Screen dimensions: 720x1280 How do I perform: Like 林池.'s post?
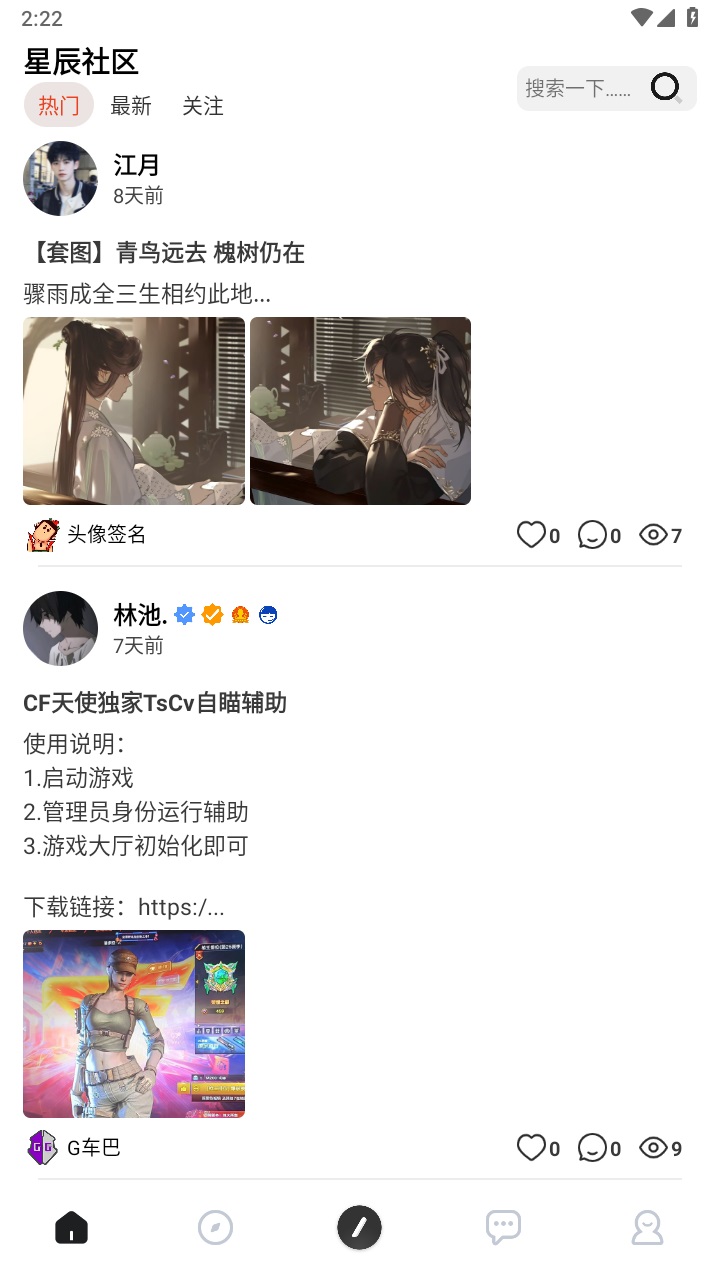click(538, 1148)
